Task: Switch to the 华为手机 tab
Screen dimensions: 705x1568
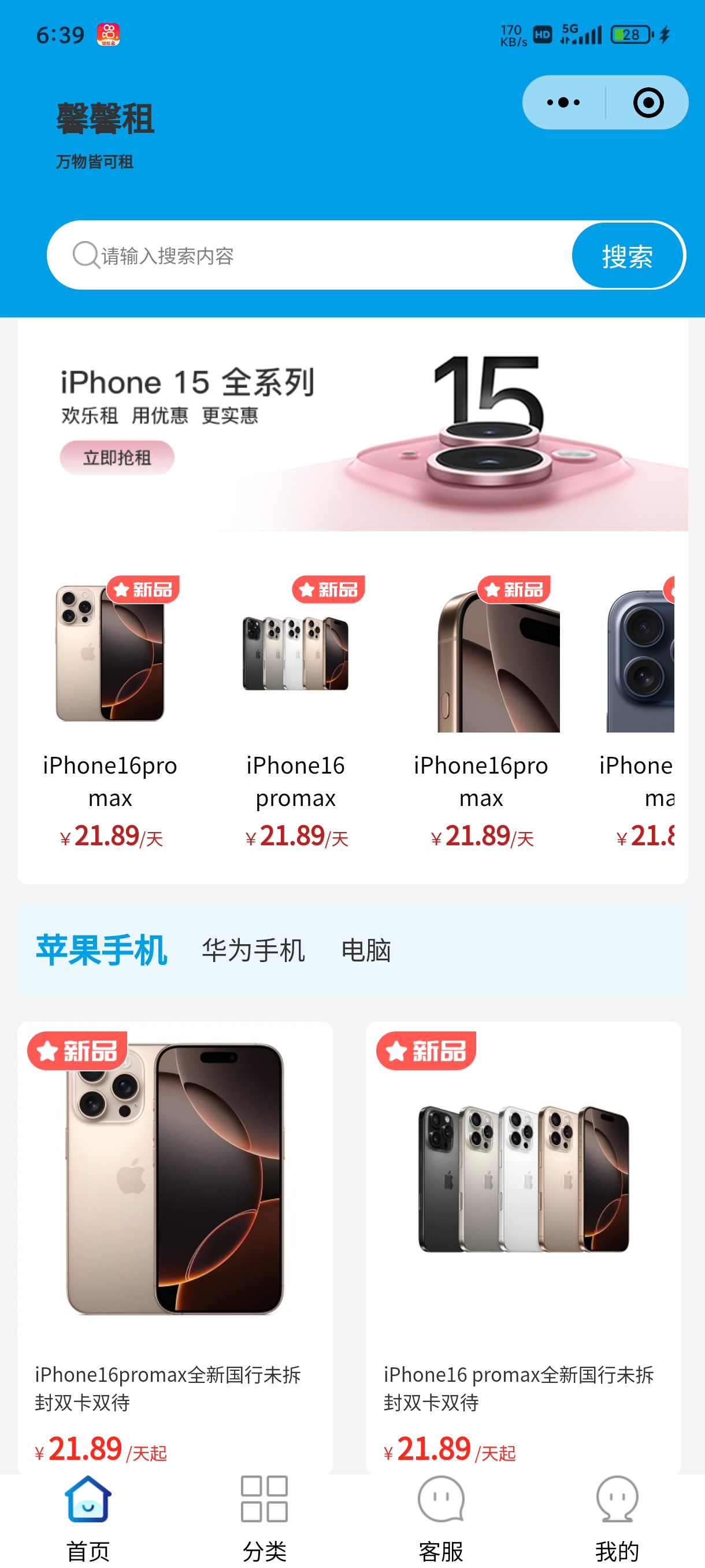Action: coord(253,949)
